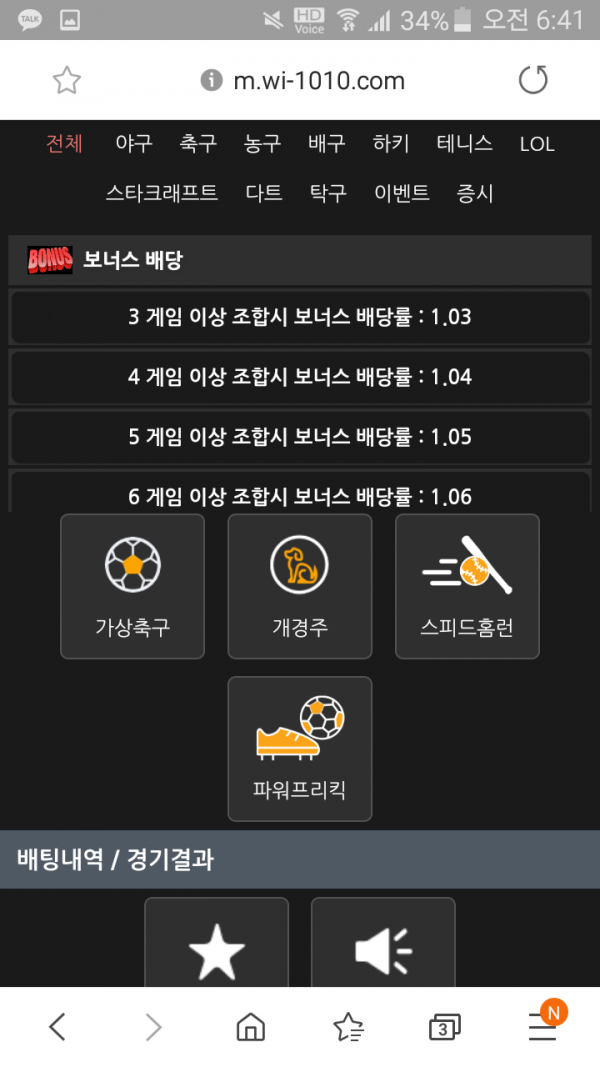Go to the browser home page
This screenshot has height=1067, width=600.
tap(250, 1026)
